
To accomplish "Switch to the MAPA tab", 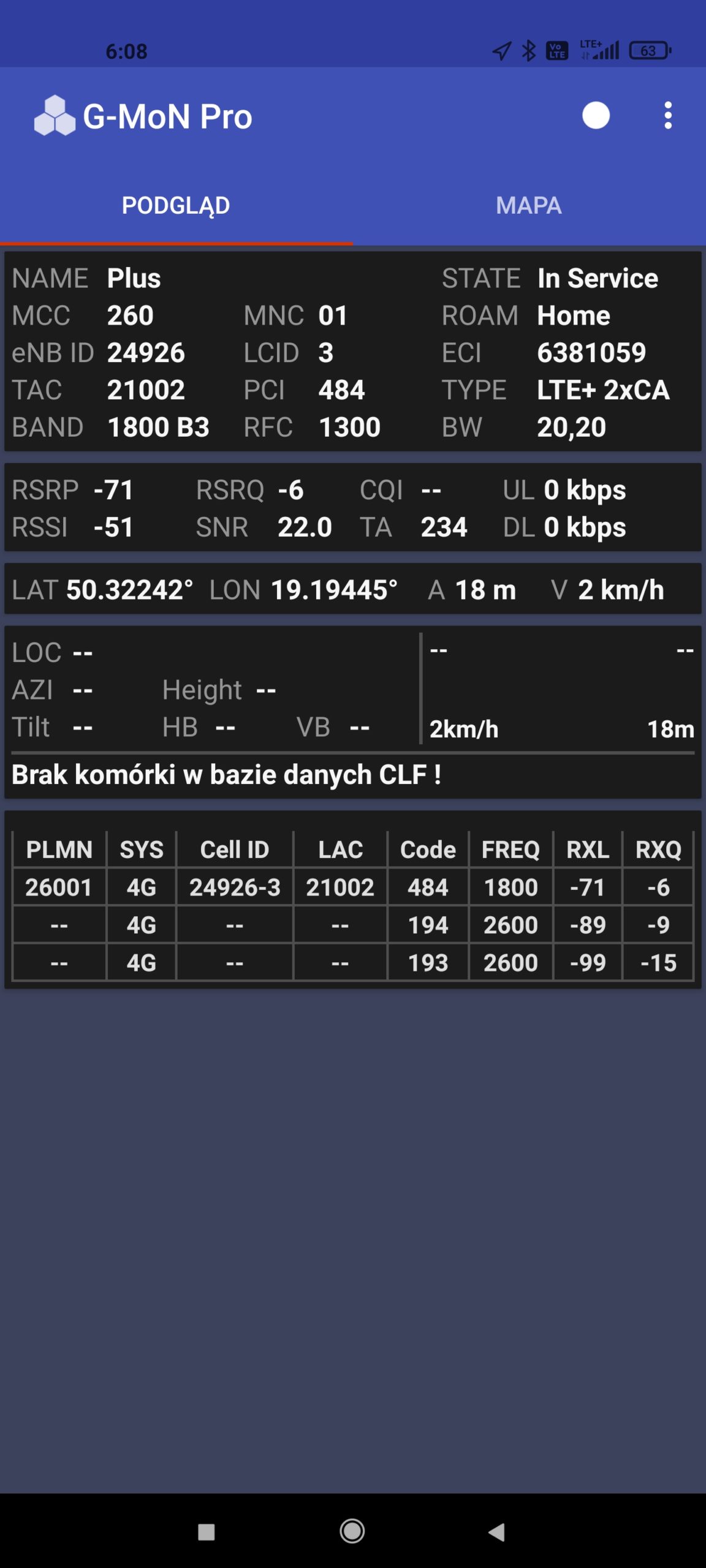I will pos(529,206).
